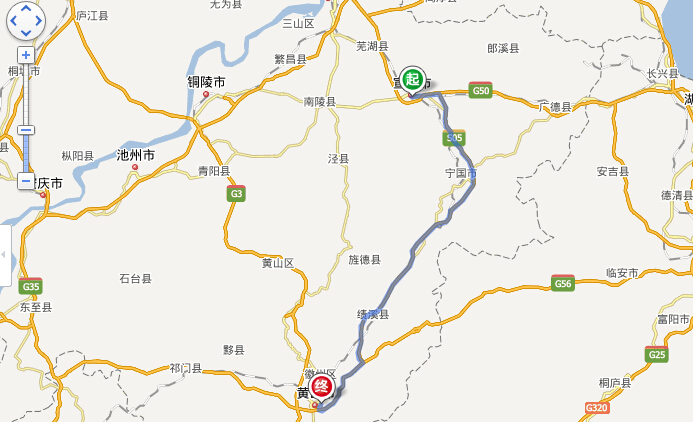Tap the green start marker 起
Screen dimensions: 693x422
pyautogui.click(x=412, y=80)
